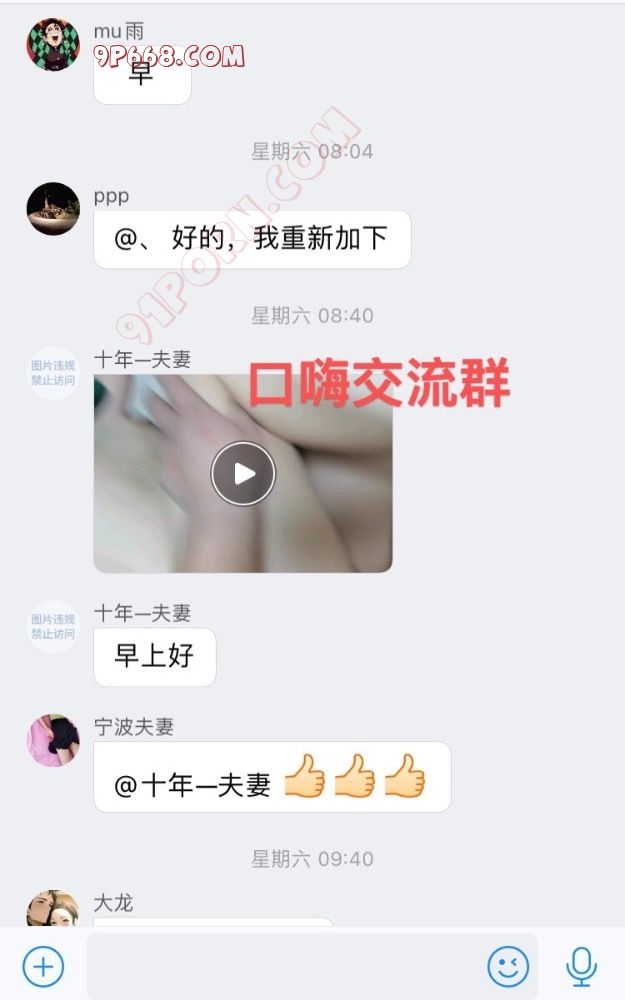Image resolution: width=625 pixels, height=1000 pixels.
Task: Play the video sent by 十年一夫妻
Action: point(243,473)
